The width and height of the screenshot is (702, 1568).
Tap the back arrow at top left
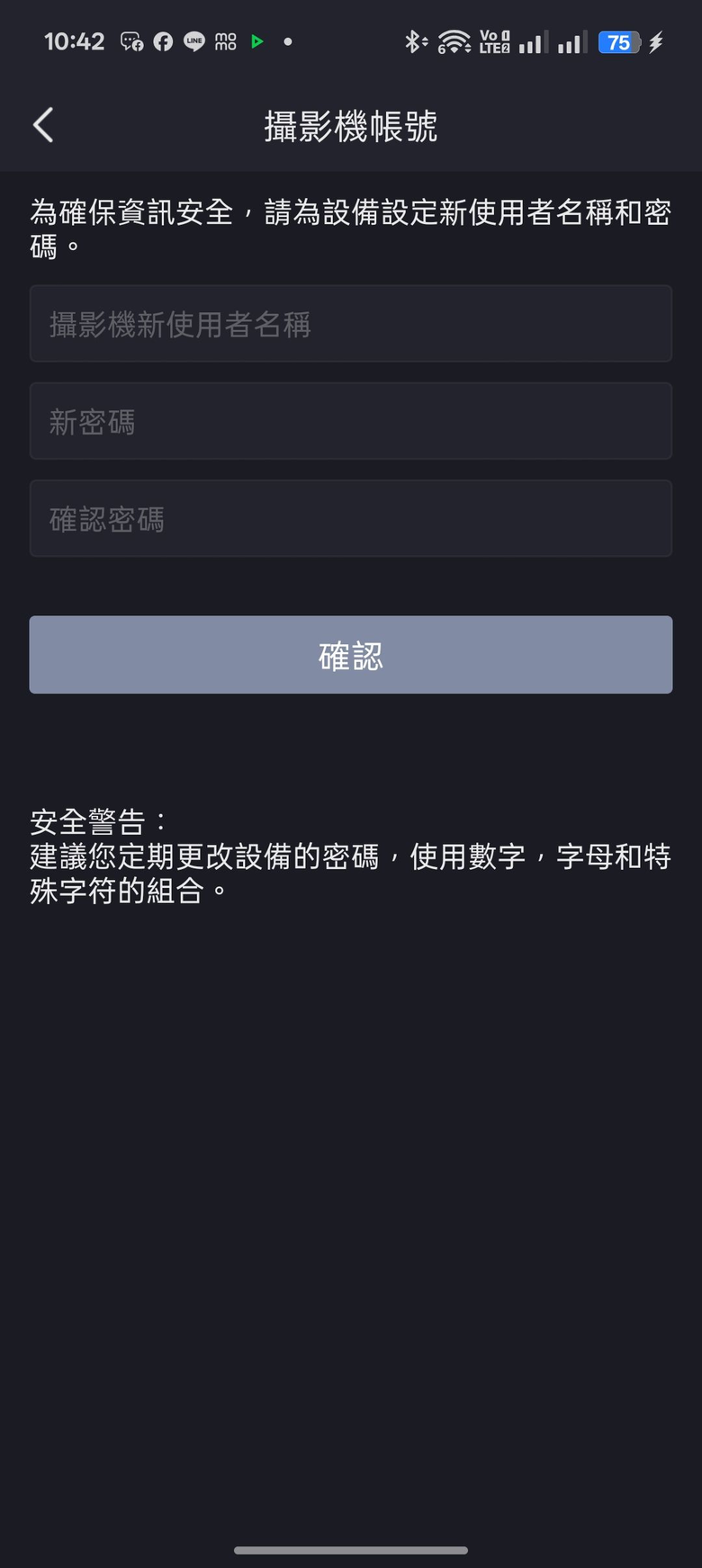pyautogui.click(x=42, y=125)
